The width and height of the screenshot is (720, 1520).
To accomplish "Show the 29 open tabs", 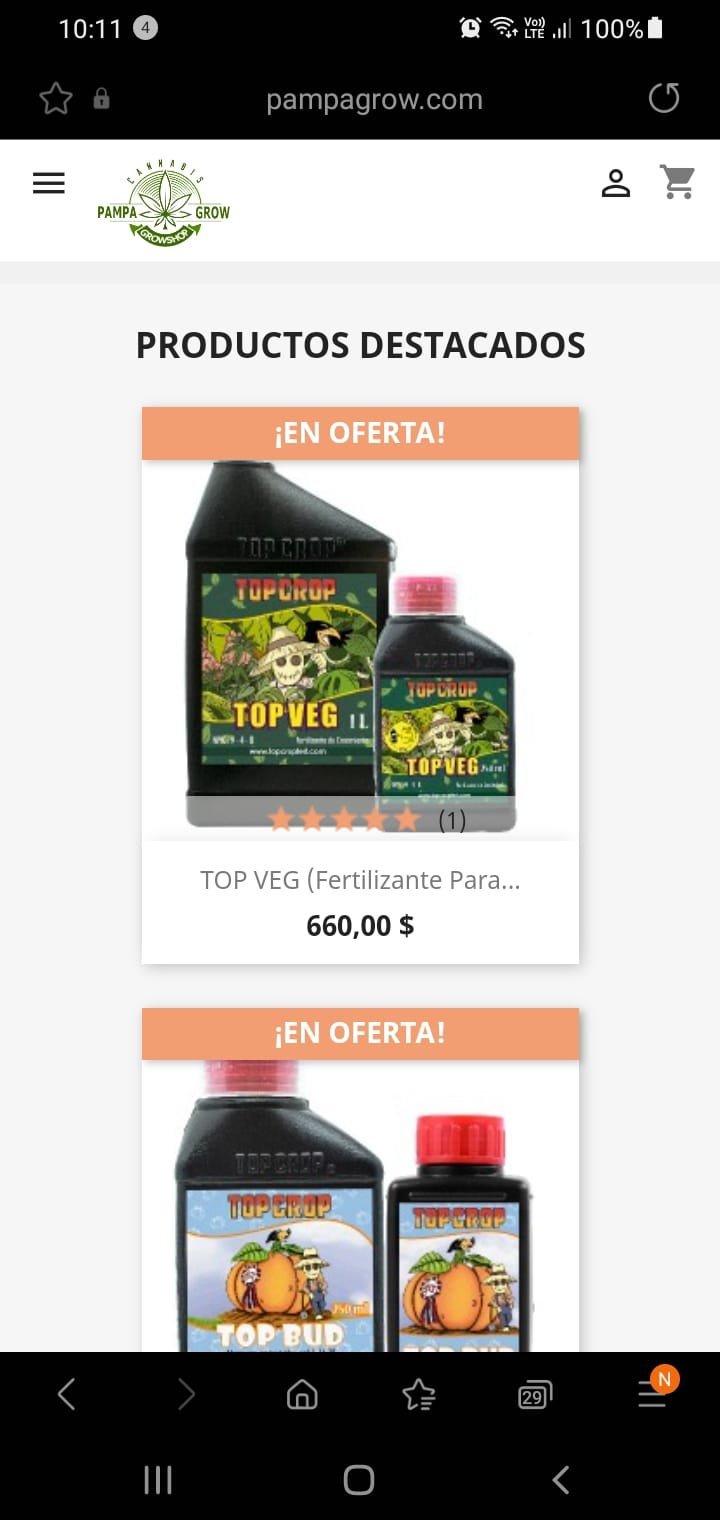I will coord(535,1394).
